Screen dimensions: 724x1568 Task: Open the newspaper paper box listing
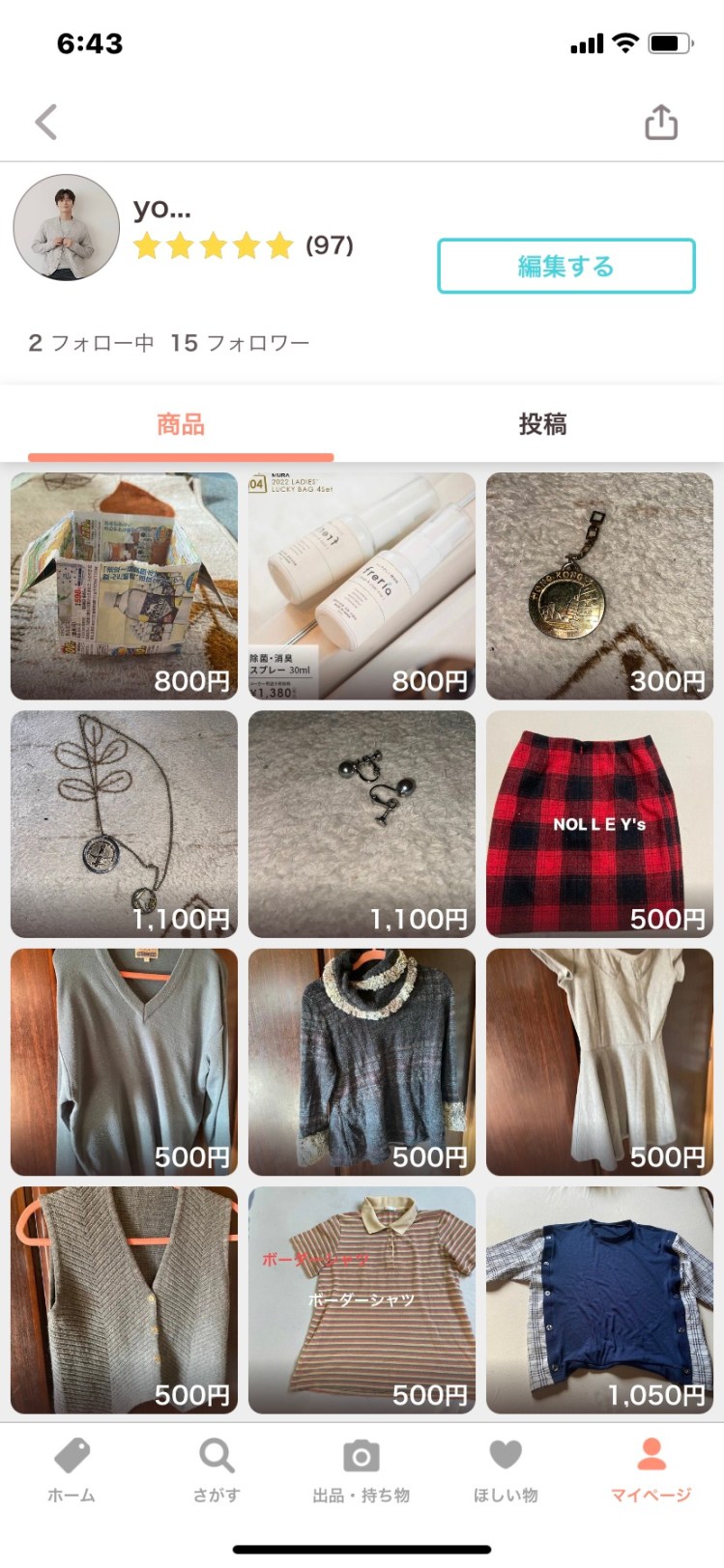(x=124, y=585)
